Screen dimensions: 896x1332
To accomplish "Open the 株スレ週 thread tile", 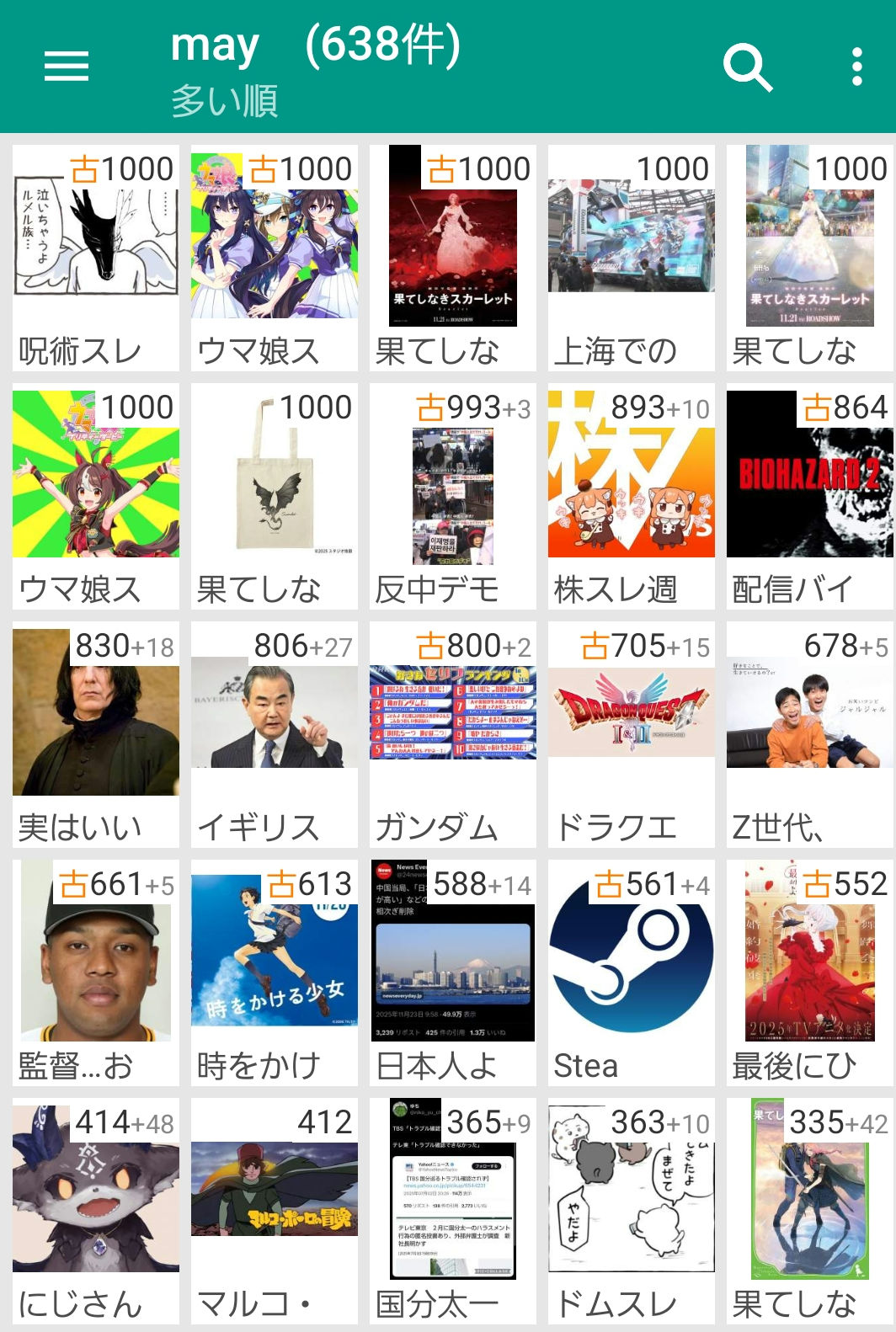I will click(x=631, y=496).
